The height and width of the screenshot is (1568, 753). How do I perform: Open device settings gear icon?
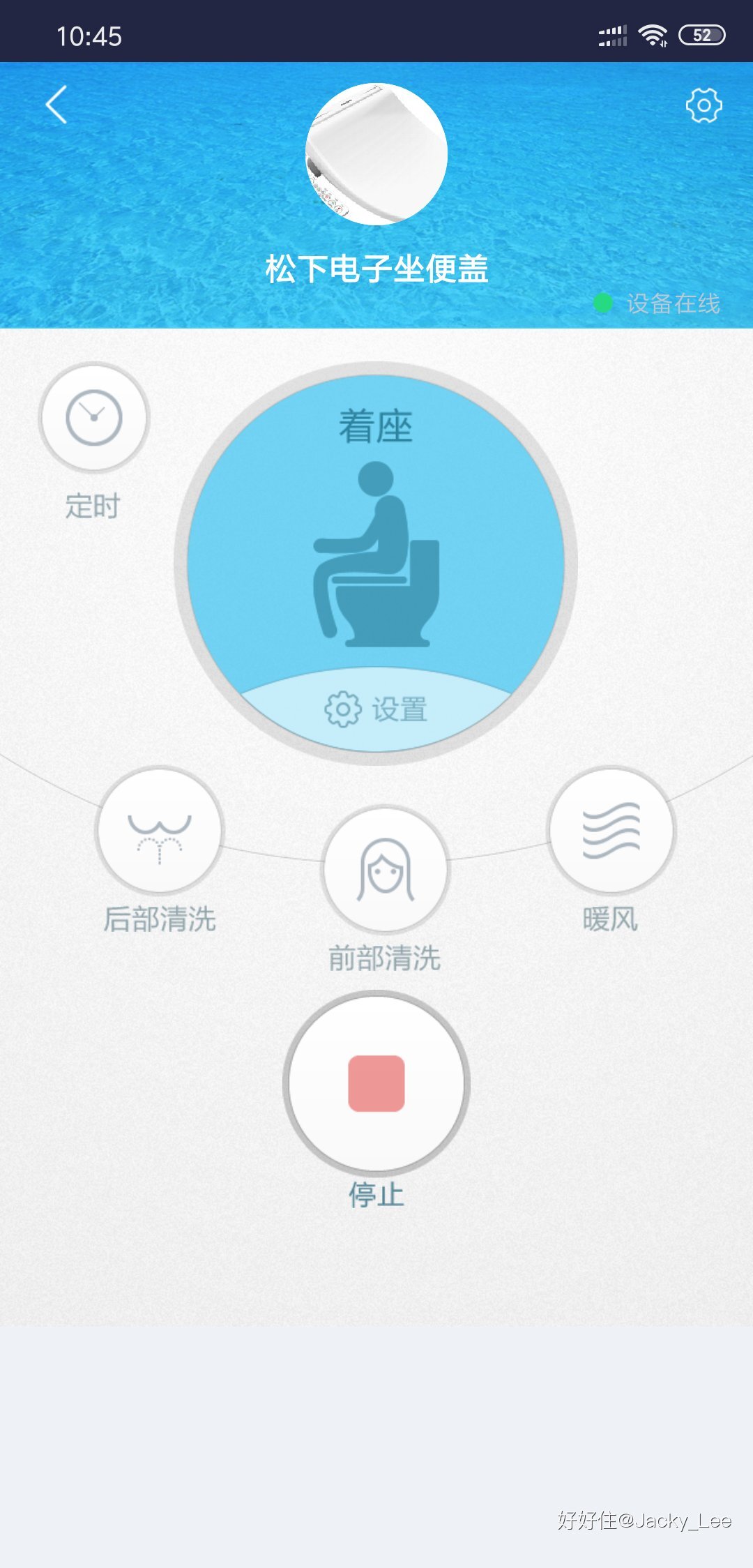(703, 105)
